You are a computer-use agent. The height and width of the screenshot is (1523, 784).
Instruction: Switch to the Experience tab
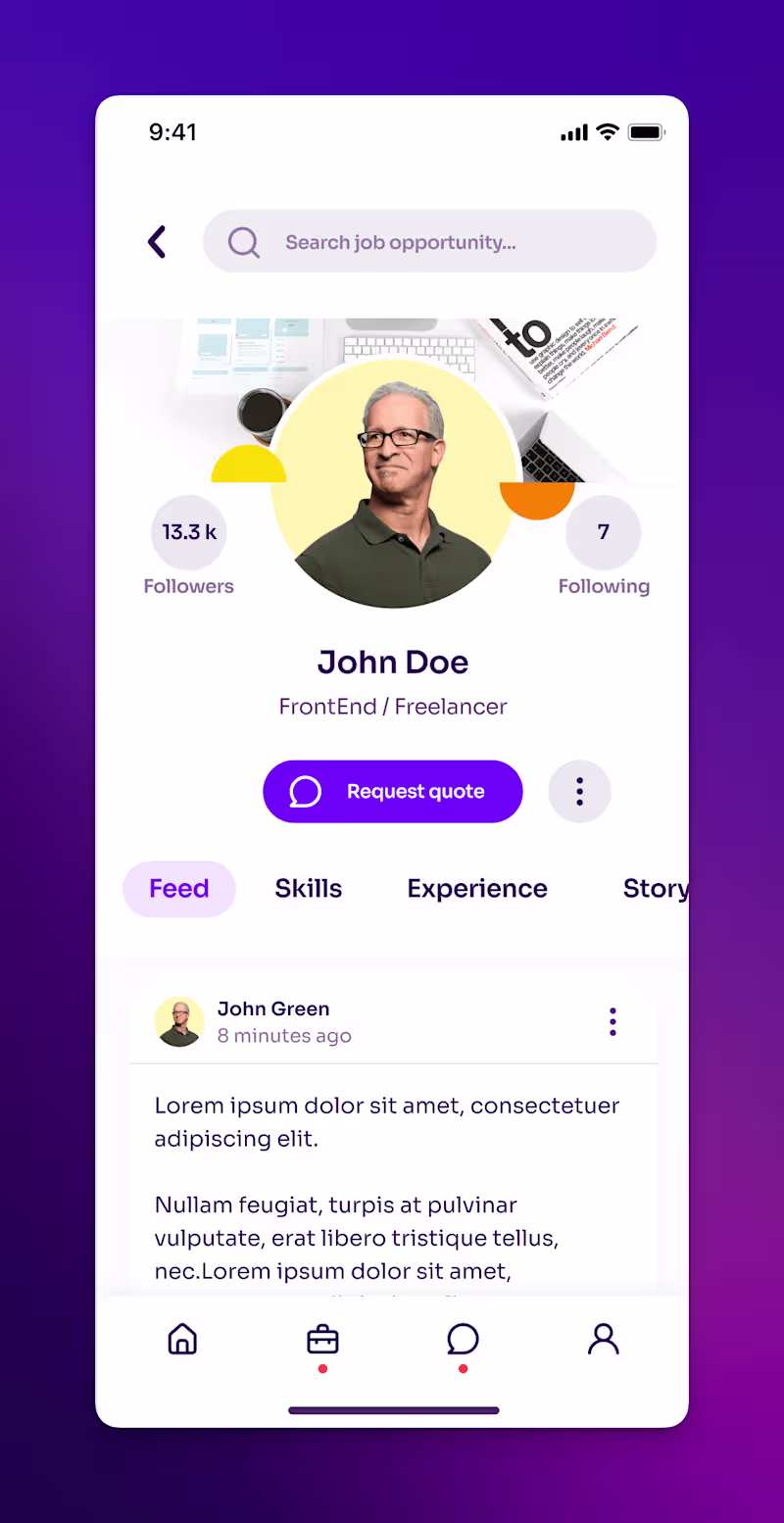(477, 889)
